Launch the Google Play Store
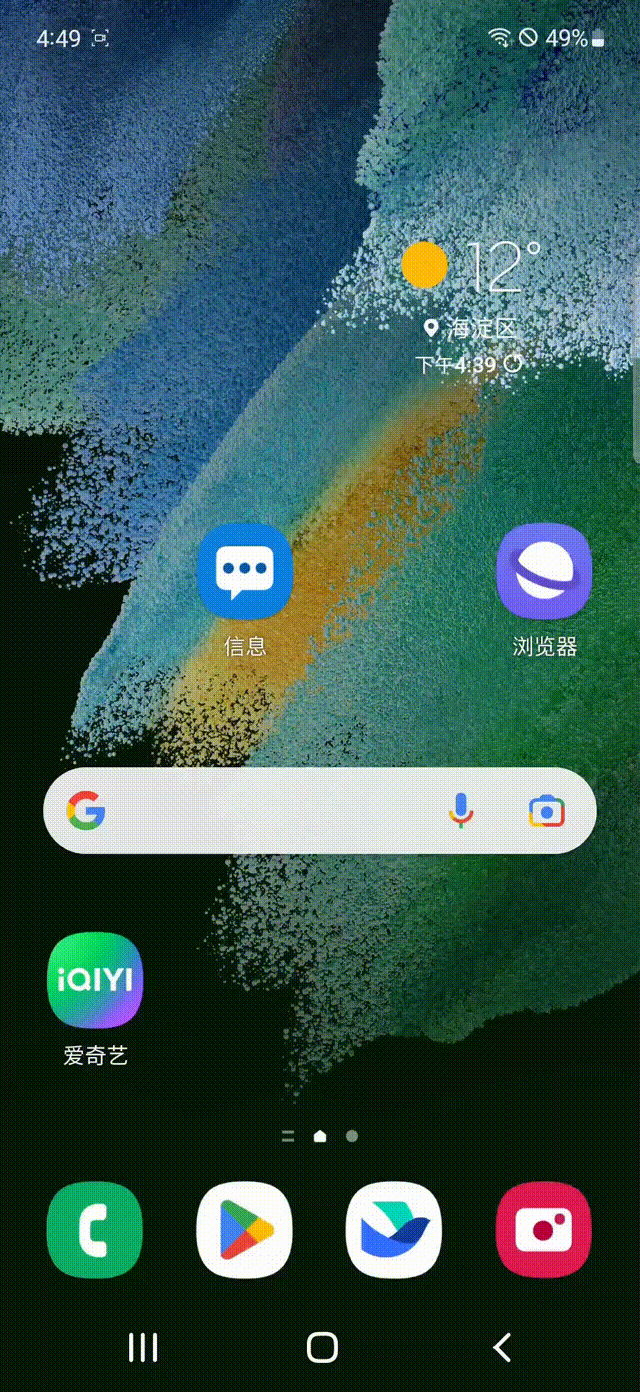 tap(244, 1230)
